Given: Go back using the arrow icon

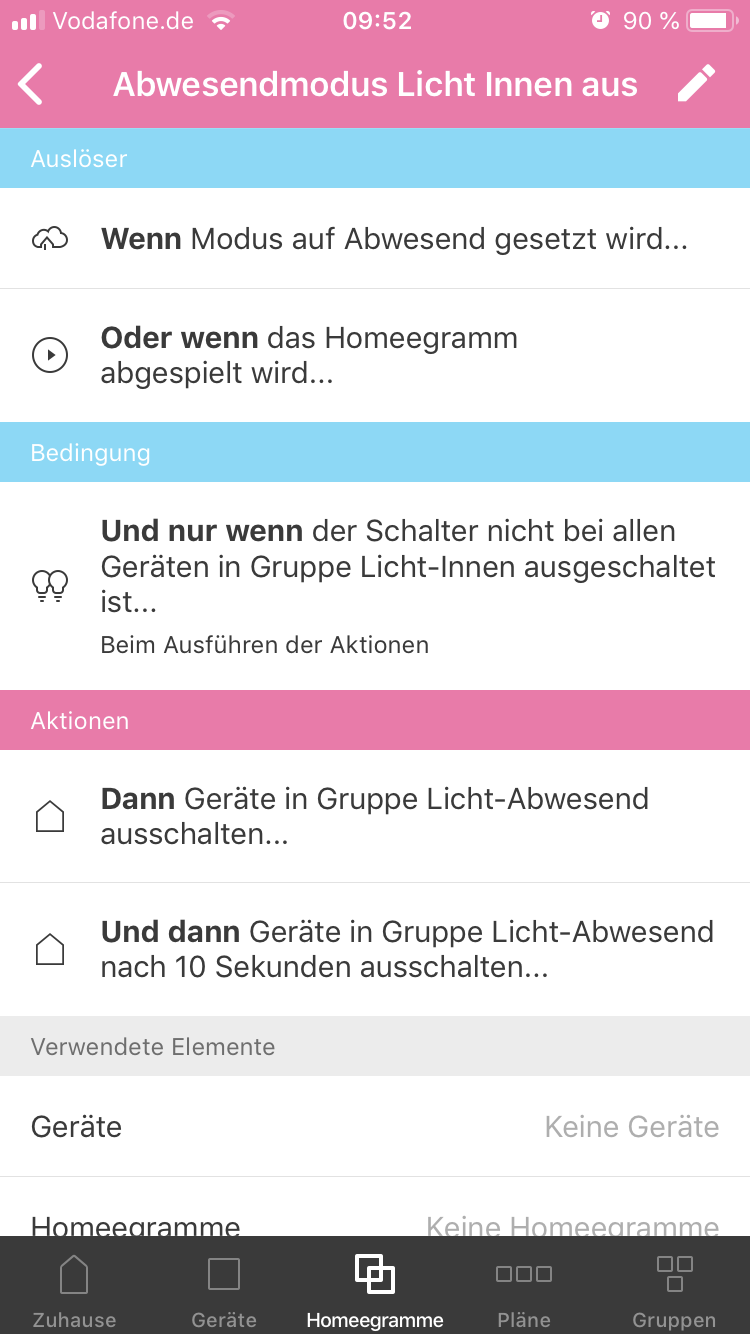Looking at the screenshot, I should [x=31, y=85].
